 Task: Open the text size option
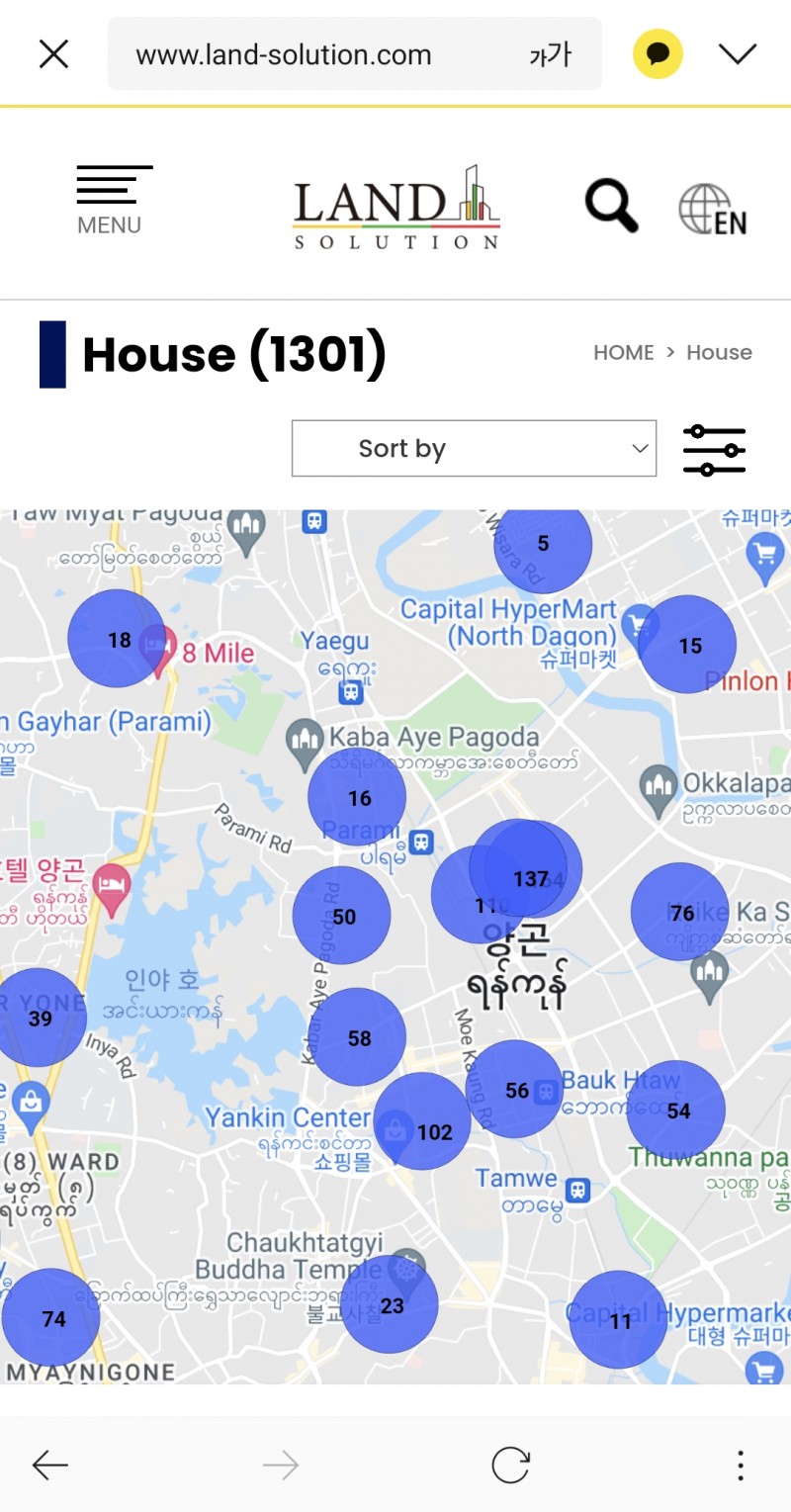coord(550,54)
